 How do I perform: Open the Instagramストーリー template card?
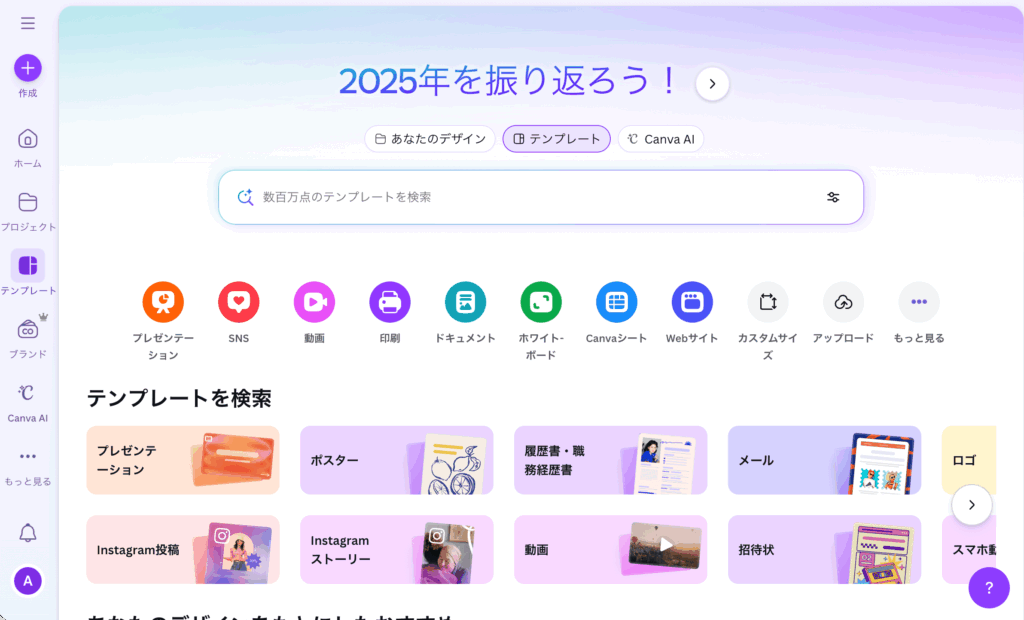pos(396,549)
